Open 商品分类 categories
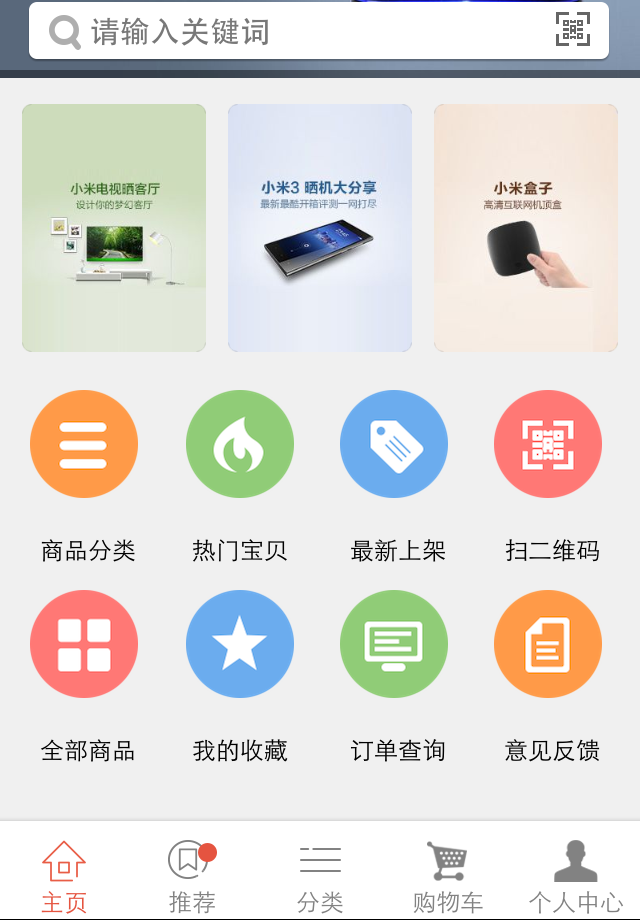 click(84, 444)
